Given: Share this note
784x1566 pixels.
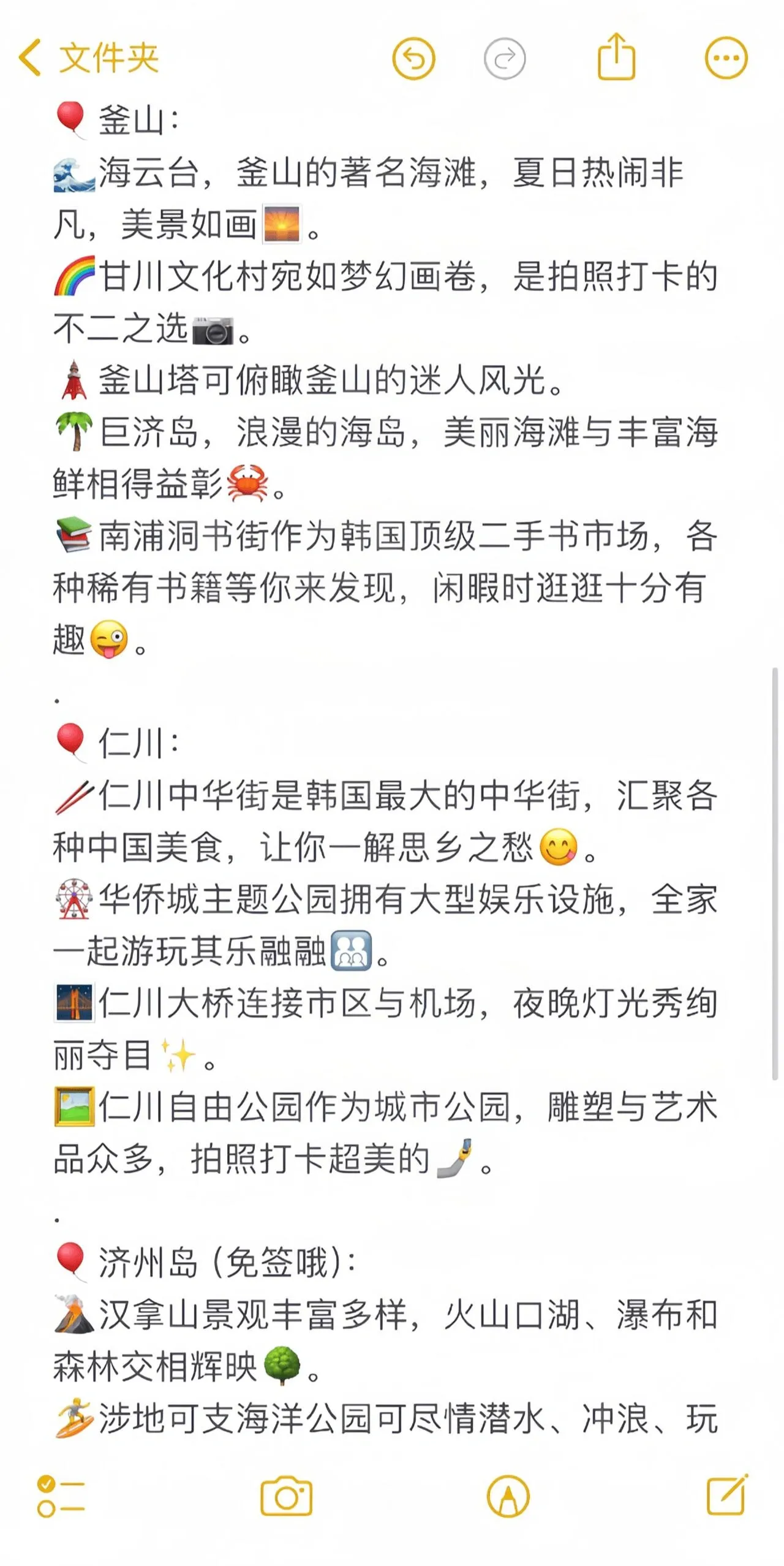Looking at the screenshot, I should point(616,58).
